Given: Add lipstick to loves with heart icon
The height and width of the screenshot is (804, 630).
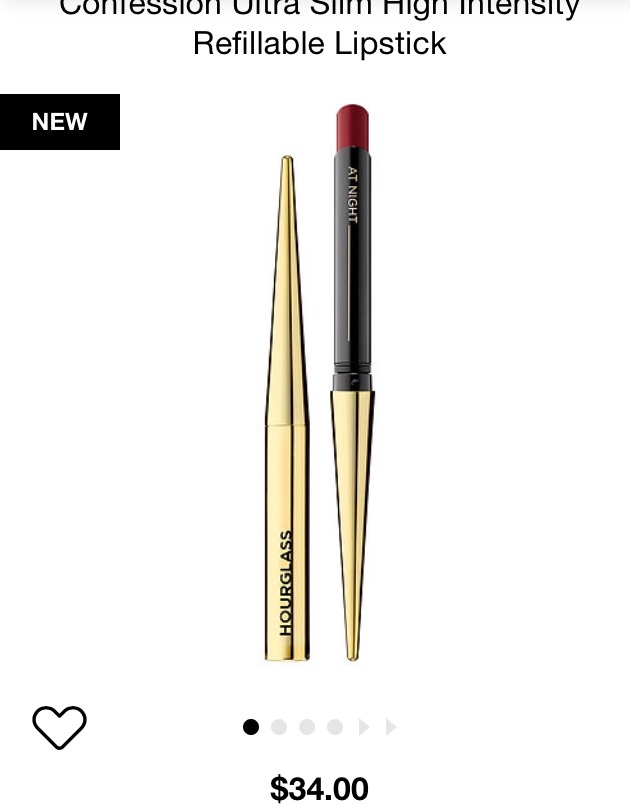Looking at the screenshot, I should [59, 726].
